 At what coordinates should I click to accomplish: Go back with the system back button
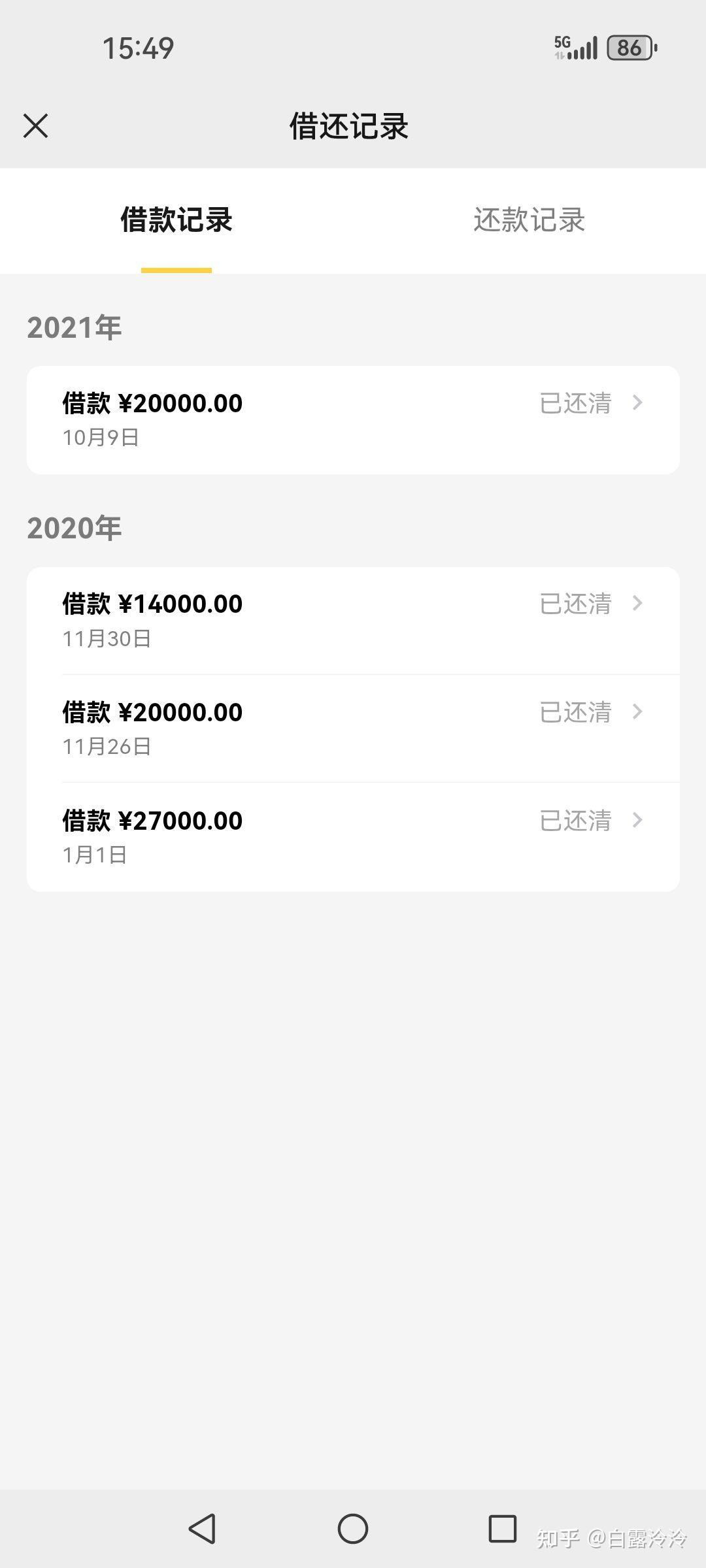click(x=202, y=1528)
